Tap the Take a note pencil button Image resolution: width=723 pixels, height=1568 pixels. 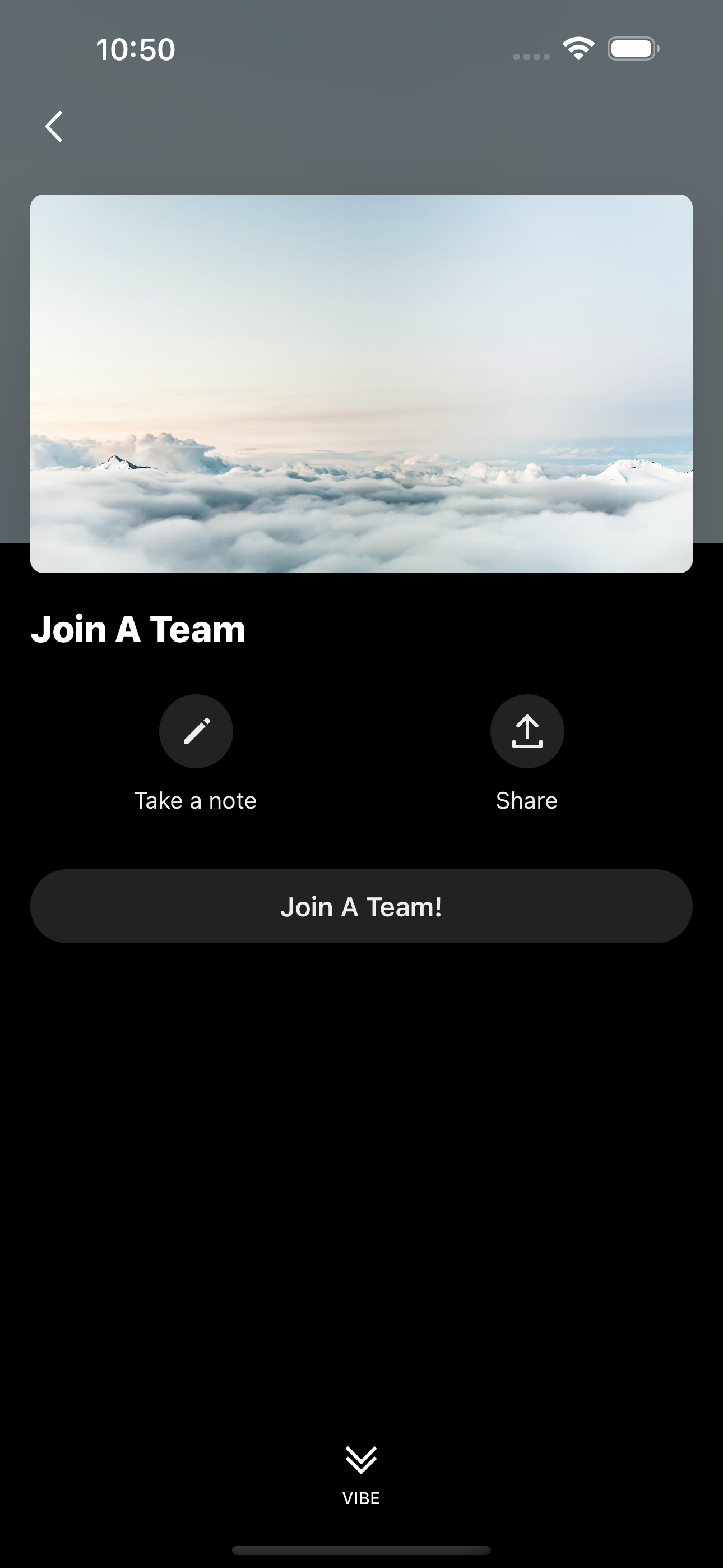click(196, 731)
